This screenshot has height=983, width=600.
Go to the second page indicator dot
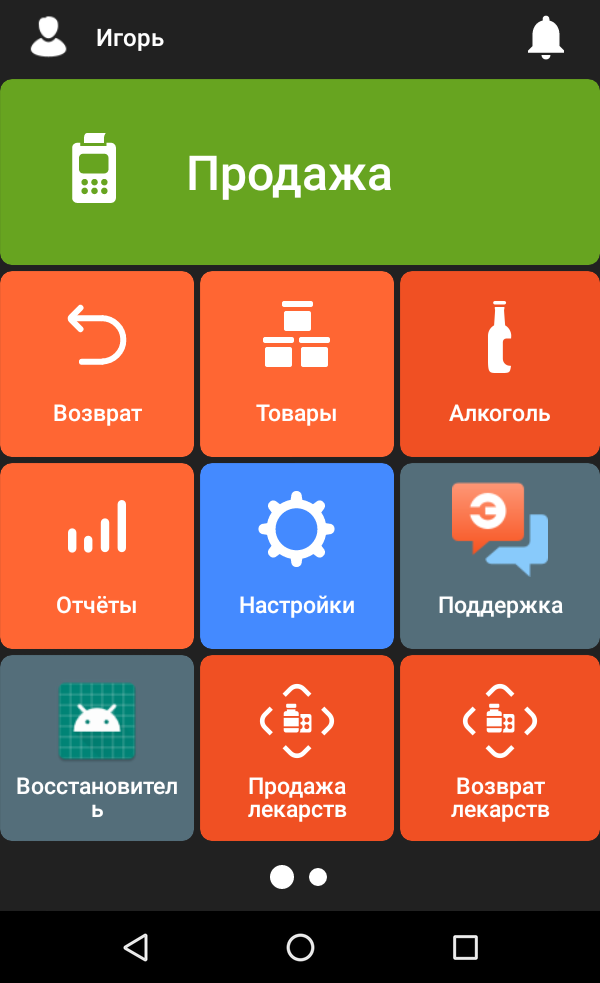tap(318, 877)
